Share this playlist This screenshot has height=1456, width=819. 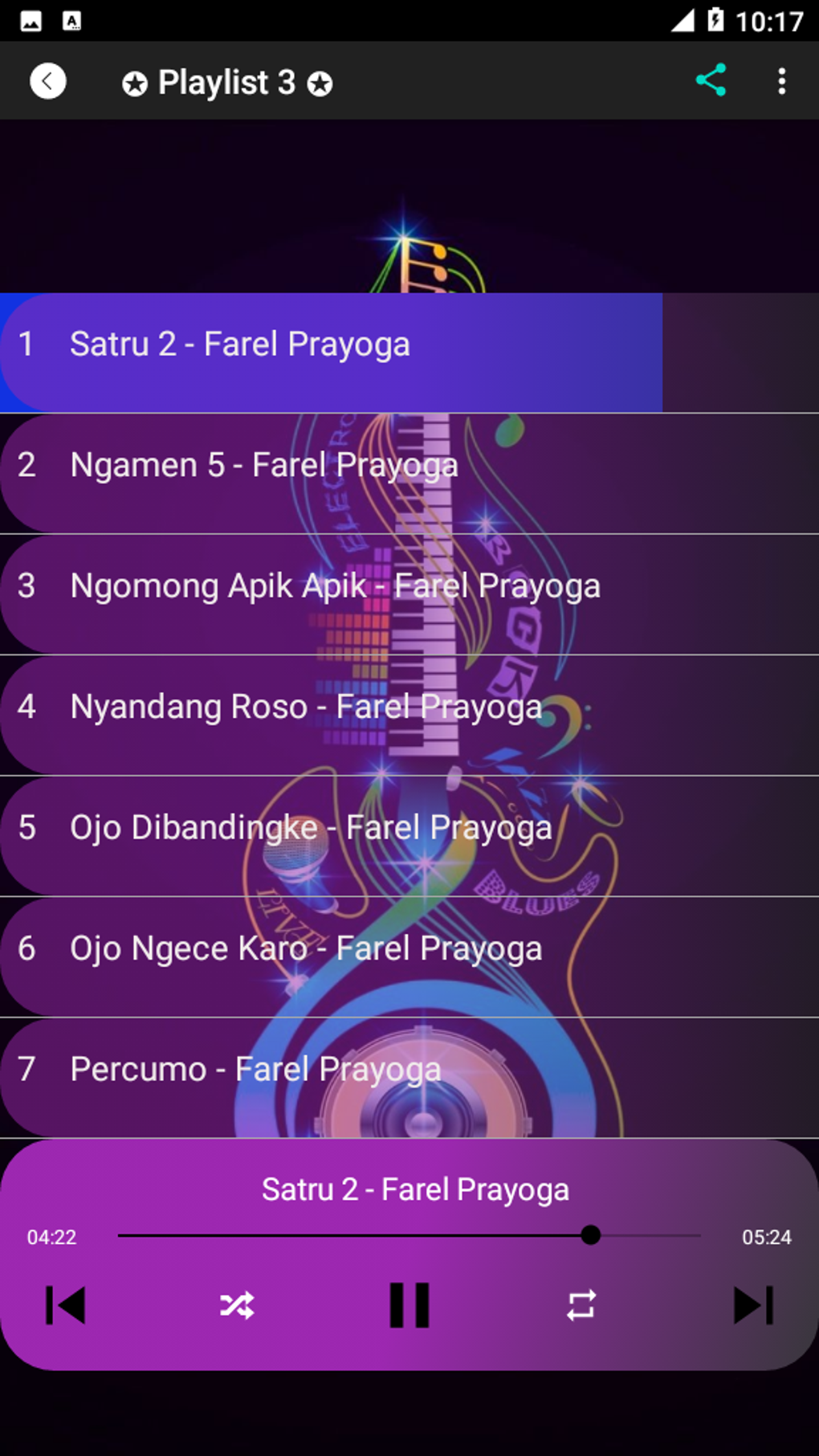tap(711, 80)
